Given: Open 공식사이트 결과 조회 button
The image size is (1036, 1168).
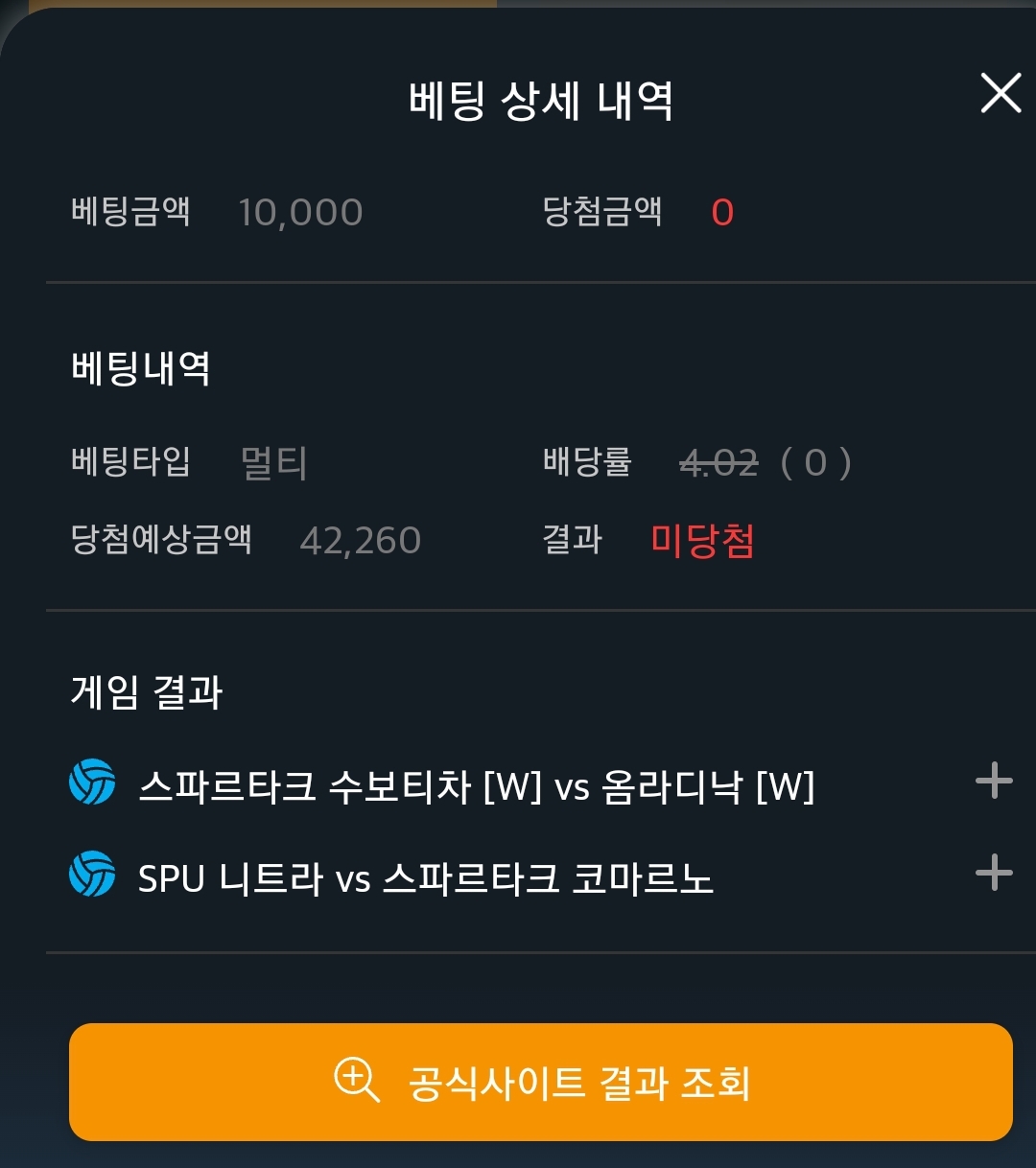Looking at the screenshot, I should point(540,1082).
